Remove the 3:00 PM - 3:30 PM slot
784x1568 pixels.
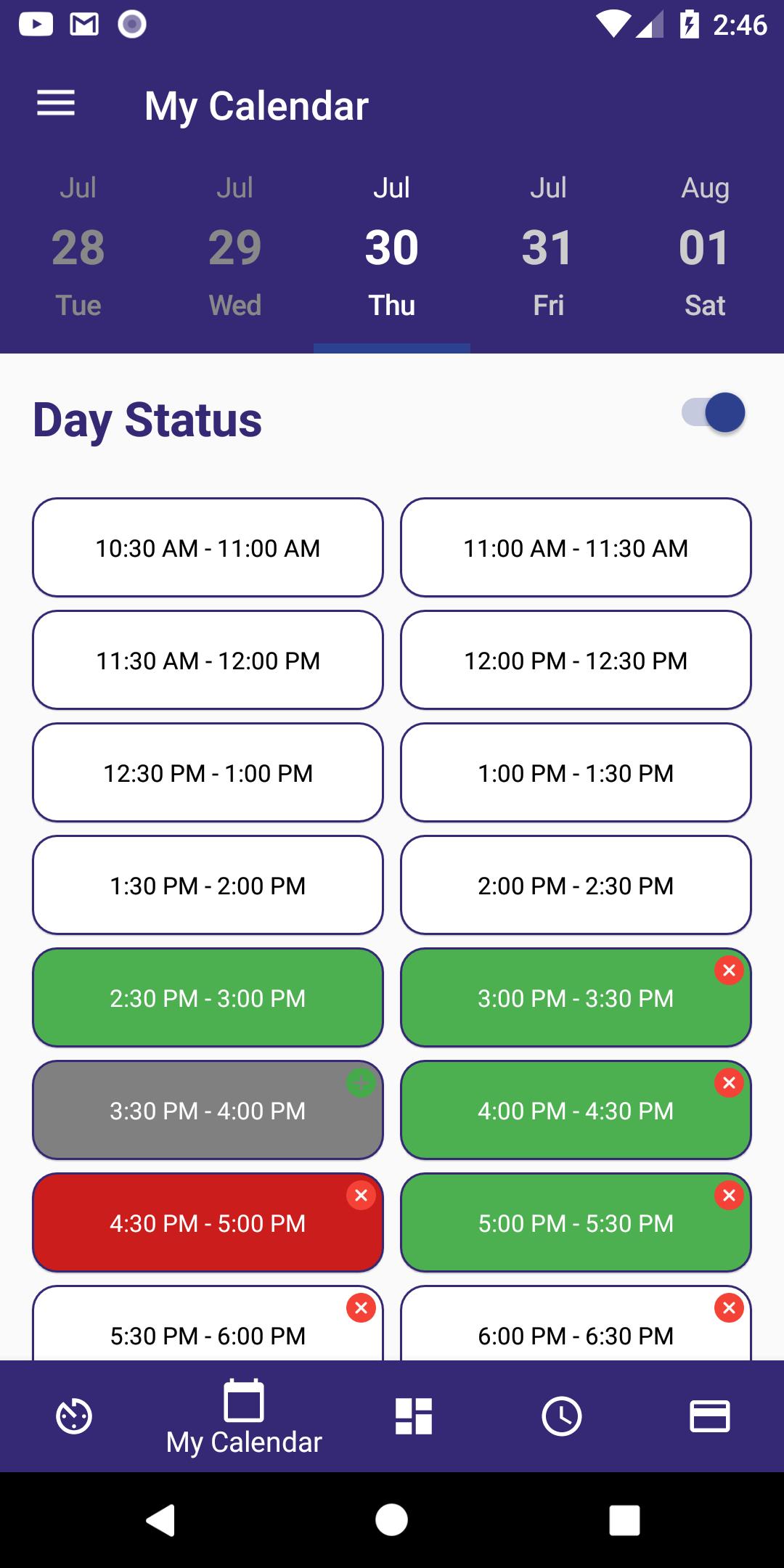[x=729, y=971]
